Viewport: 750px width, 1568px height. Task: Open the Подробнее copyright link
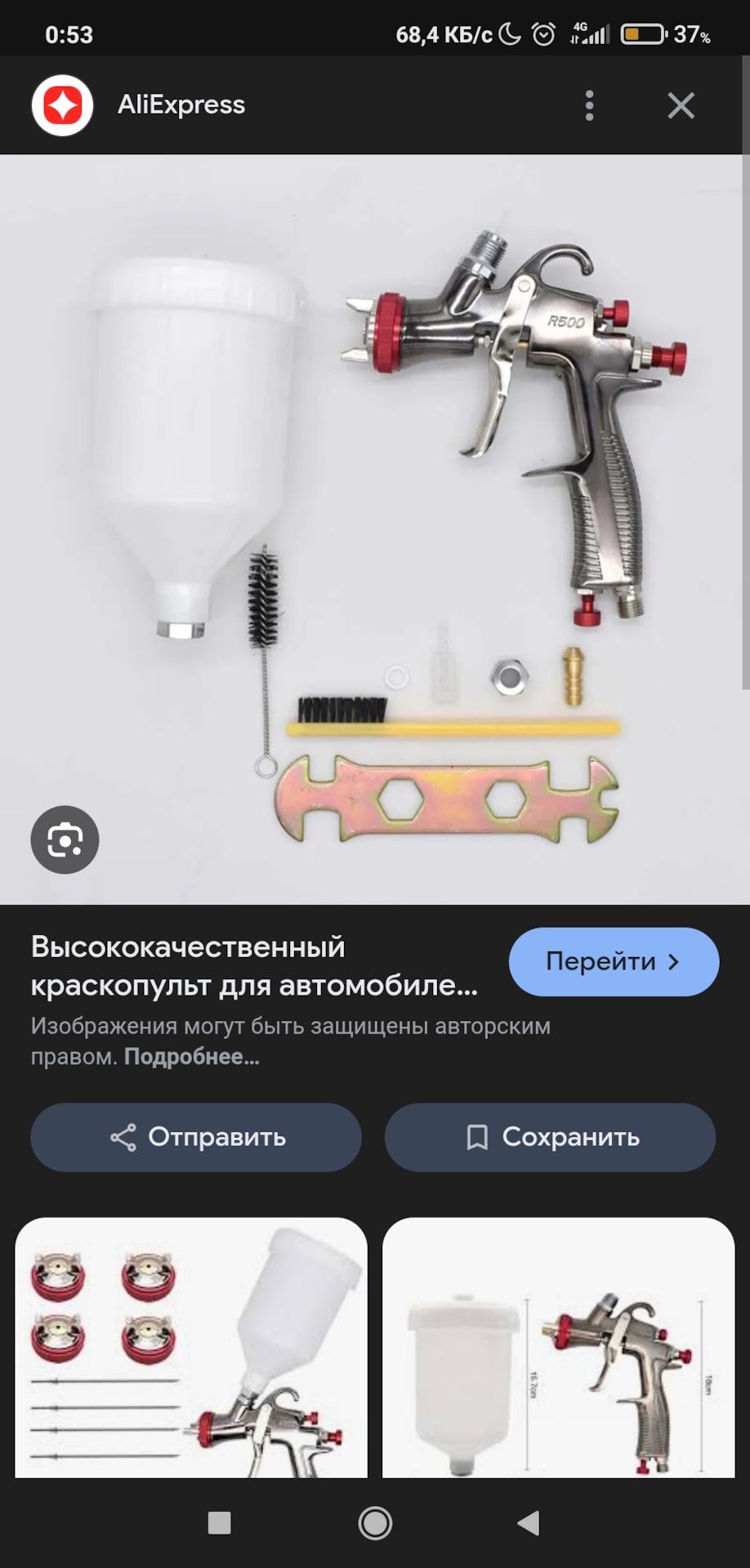tap(192, 1057)
